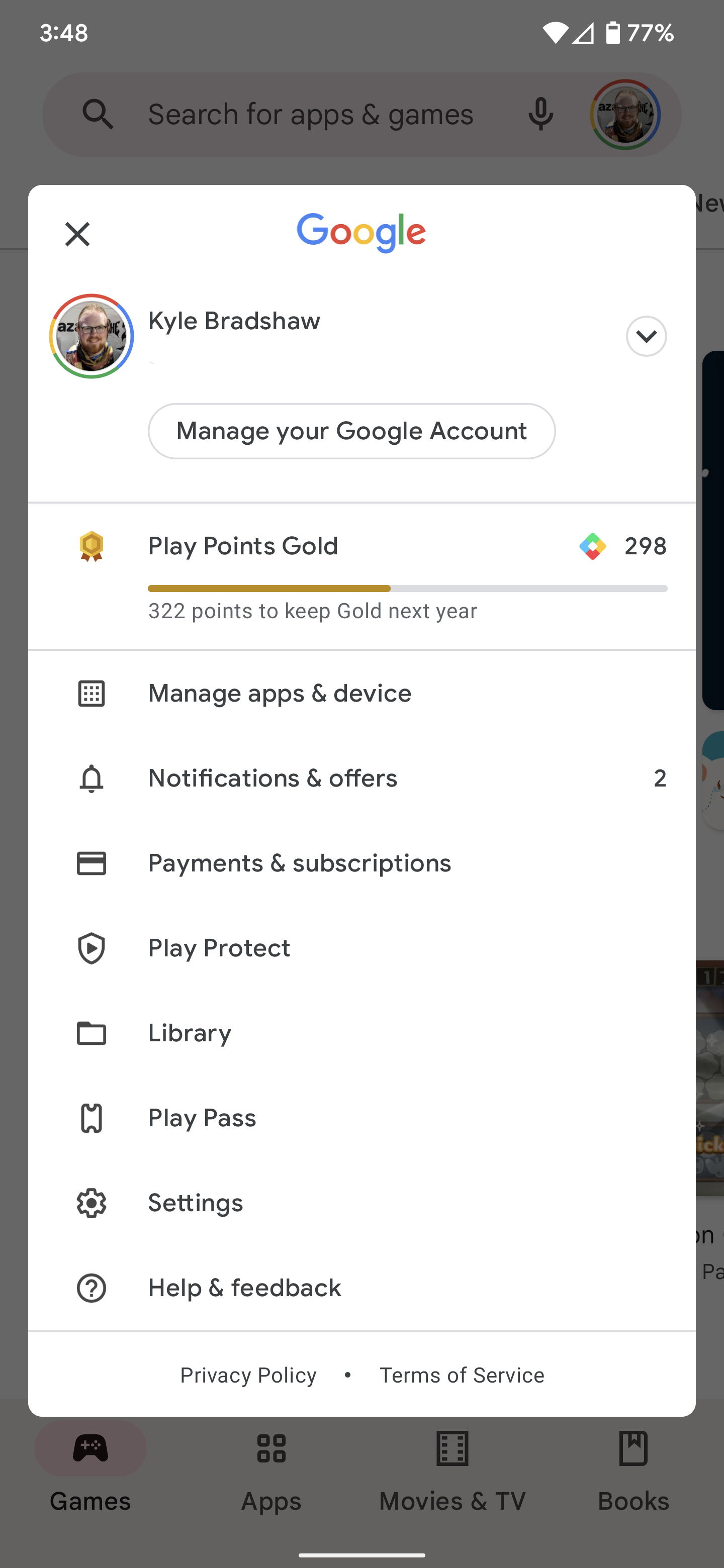Viewport: 724px width, 1568px height.
Task: Open your Library
Action: point(190,1033)
